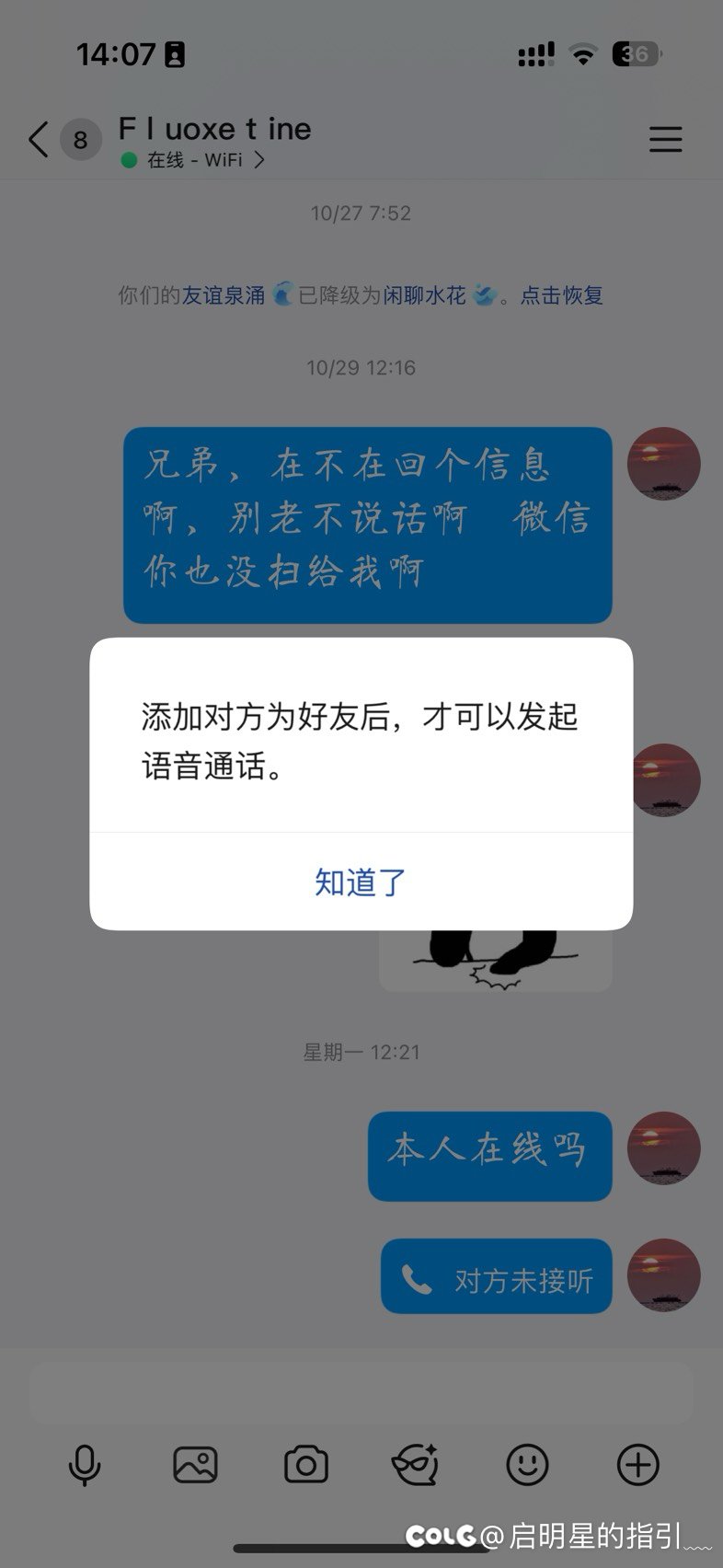The image size is (723, 1568).
Task: Open the camera icon in the toolbar
Action: pyautogui.click(x=306, y=1465)
